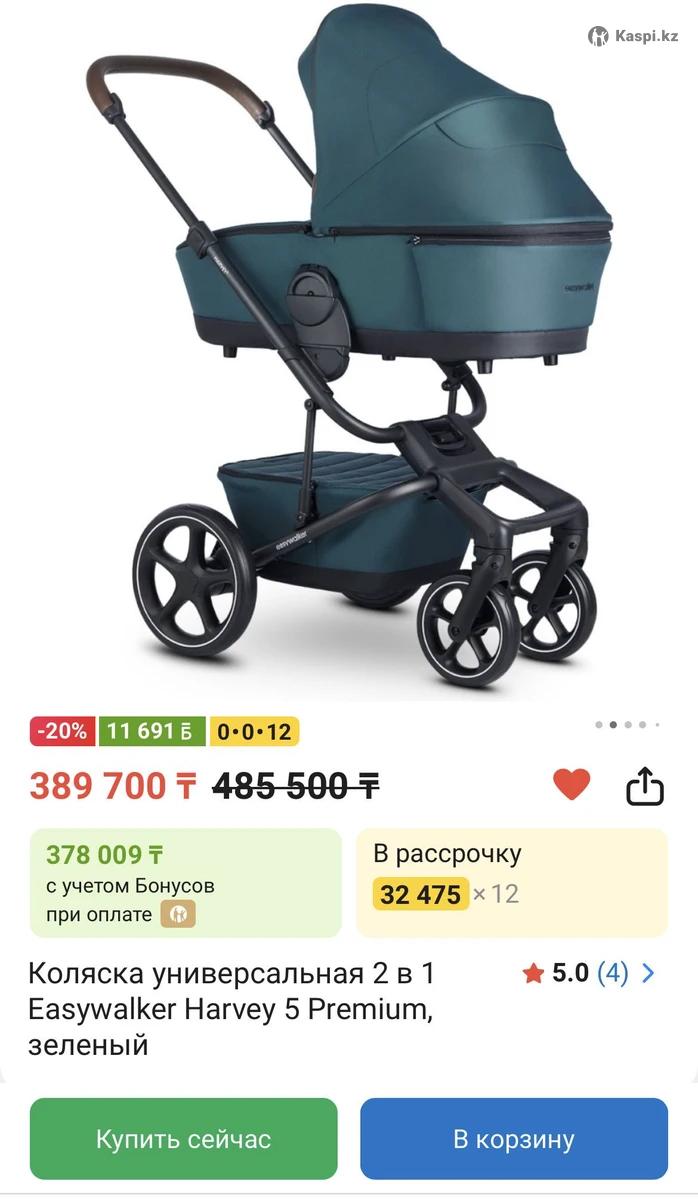Add the stroller with 'В корзину'
Viewport: 698px width, 1200px height.
(x=514, y=1139)
